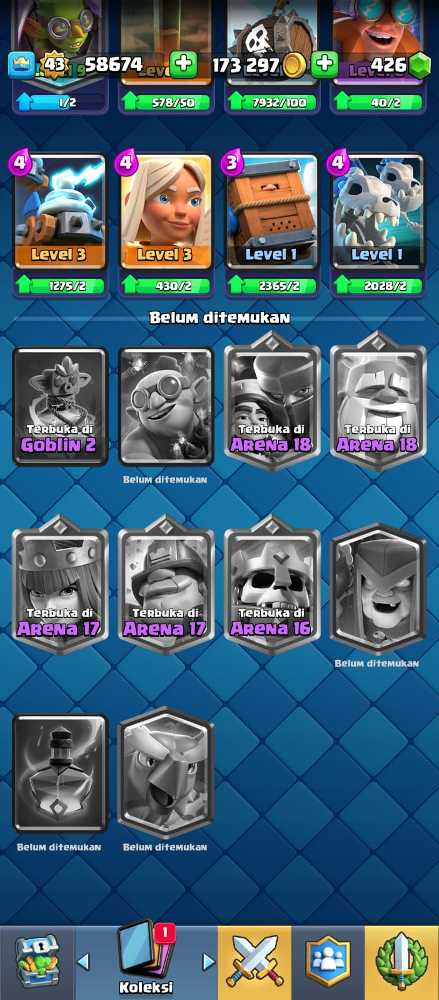
Task: Tap the left arrow beside Koleksi
Action: [83, 961]
